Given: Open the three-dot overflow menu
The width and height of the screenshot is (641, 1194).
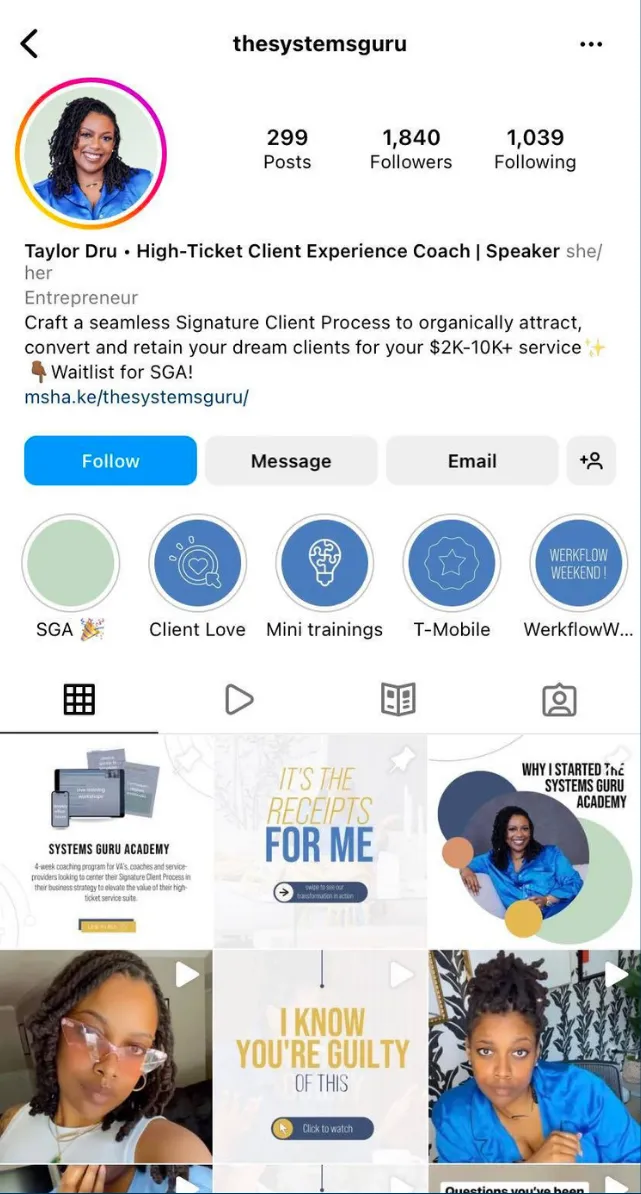Looking at the screenshot, I should (591, 44).
